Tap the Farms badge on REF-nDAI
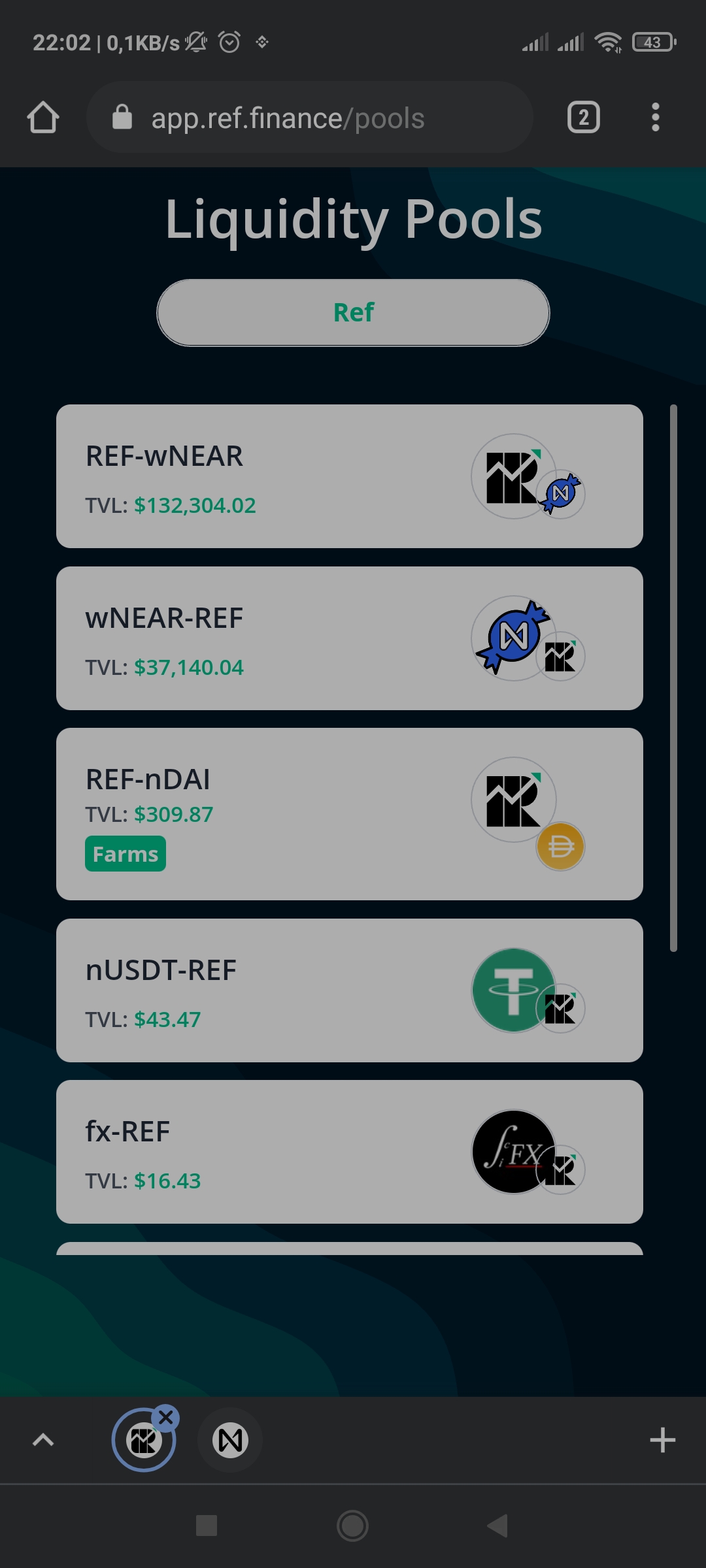Screen dimensions: 706x1568 [x=126, y=854]
